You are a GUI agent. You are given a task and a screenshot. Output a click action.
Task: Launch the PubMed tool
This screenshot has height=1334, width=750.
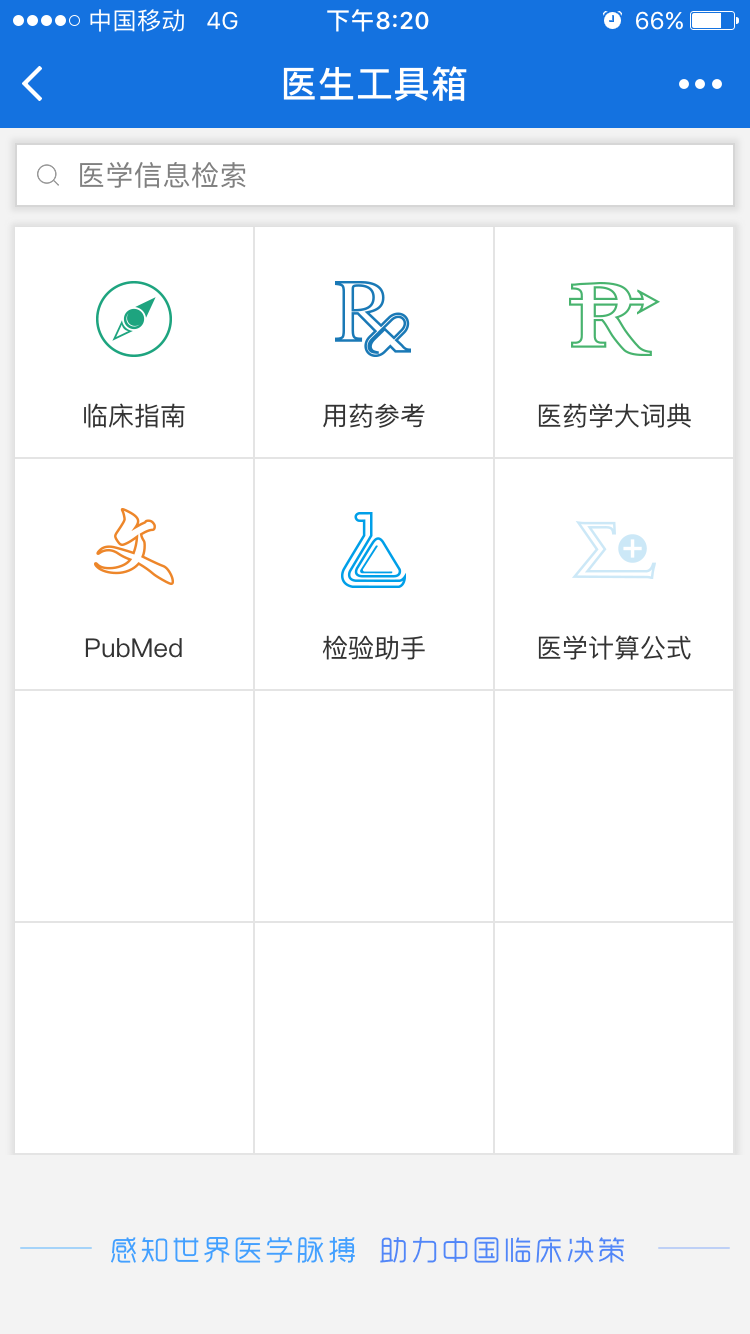tap(134, 574)
